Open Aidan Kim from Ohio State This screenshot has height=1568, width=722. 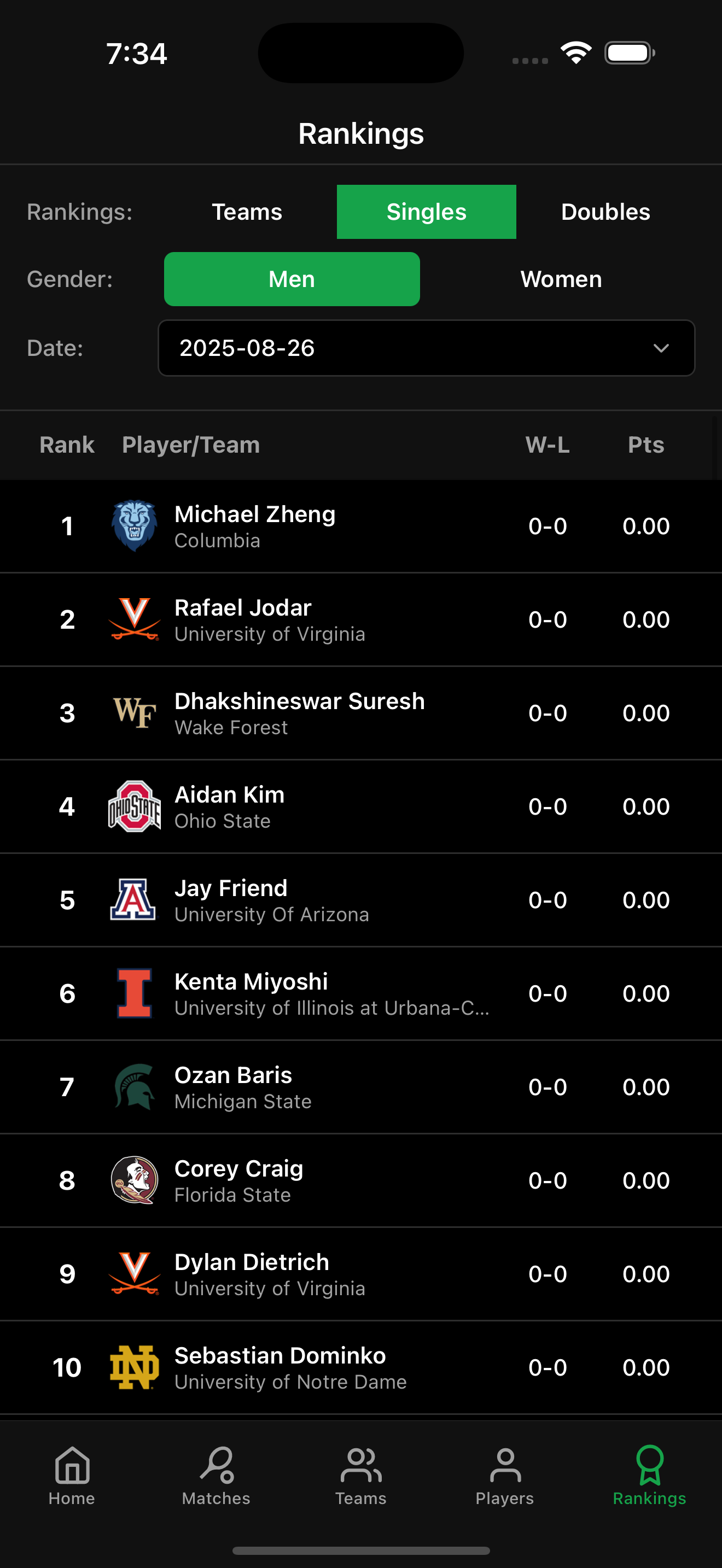pyautogui.click(x=361, y=806)
